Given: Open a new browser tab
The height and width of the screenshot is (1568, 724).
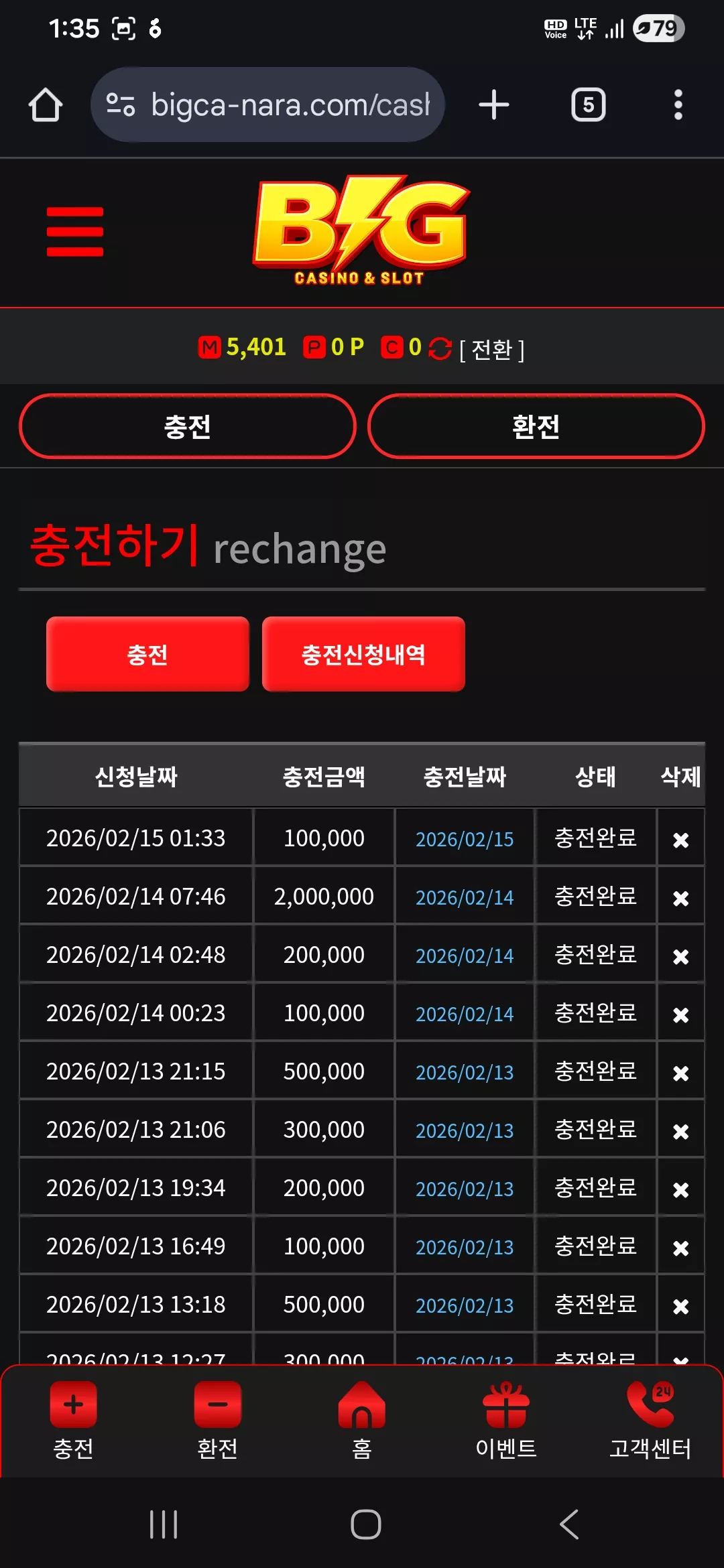Looking at the screenshot, I should pyautogui.click(x=494, y=105).
